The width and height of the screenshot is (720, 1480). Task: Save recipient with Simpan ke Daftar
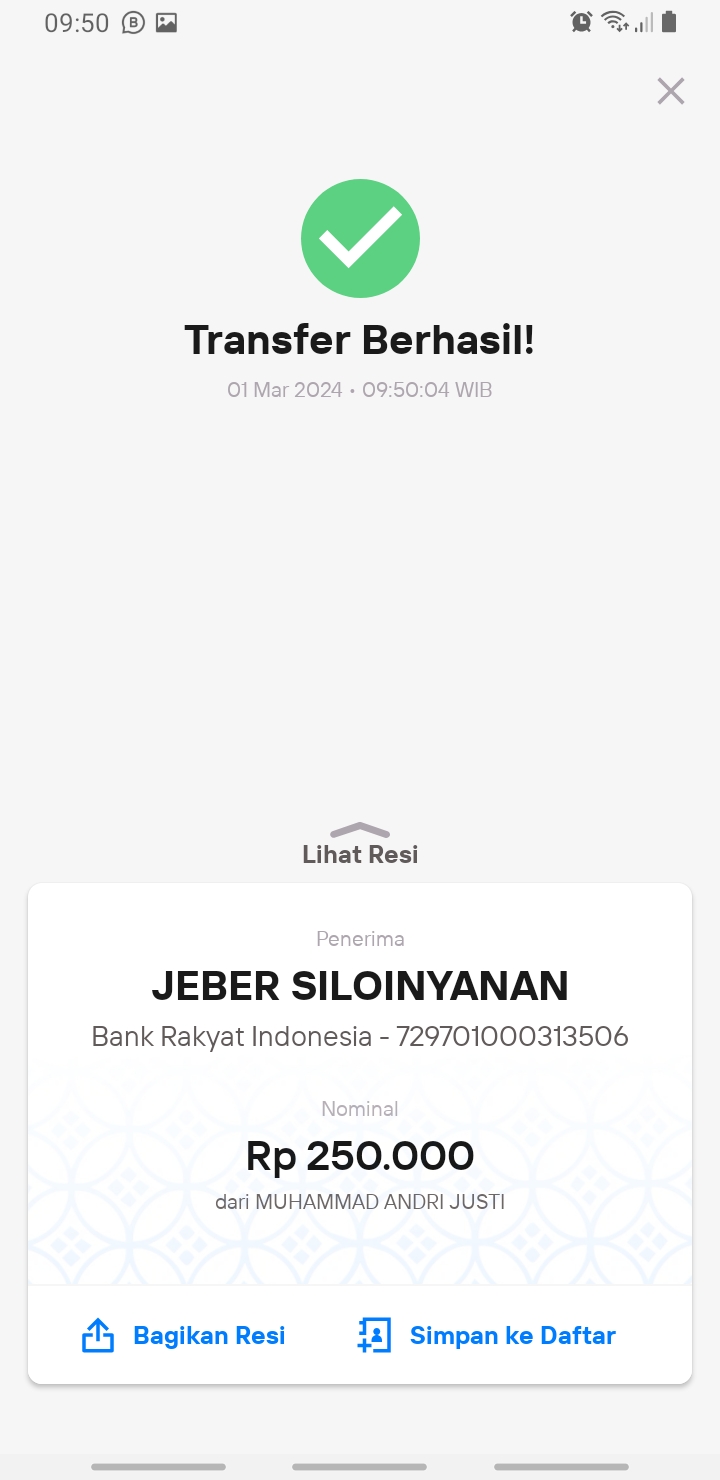pyautogui.click(x=486, y=1335)
